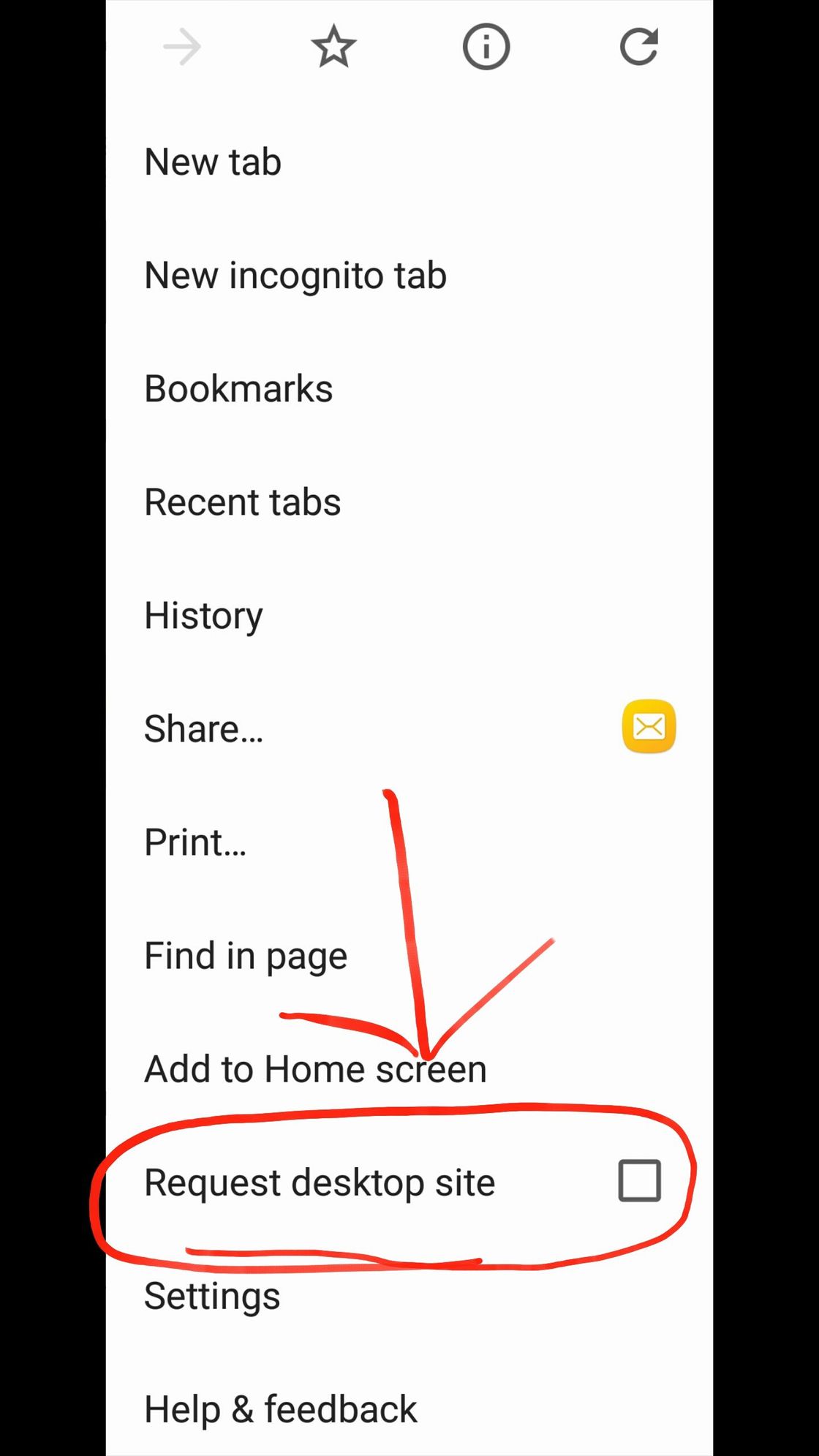Share via the yellow email app icon
This screenshot has width=819, height=1456.
point(649,727)
